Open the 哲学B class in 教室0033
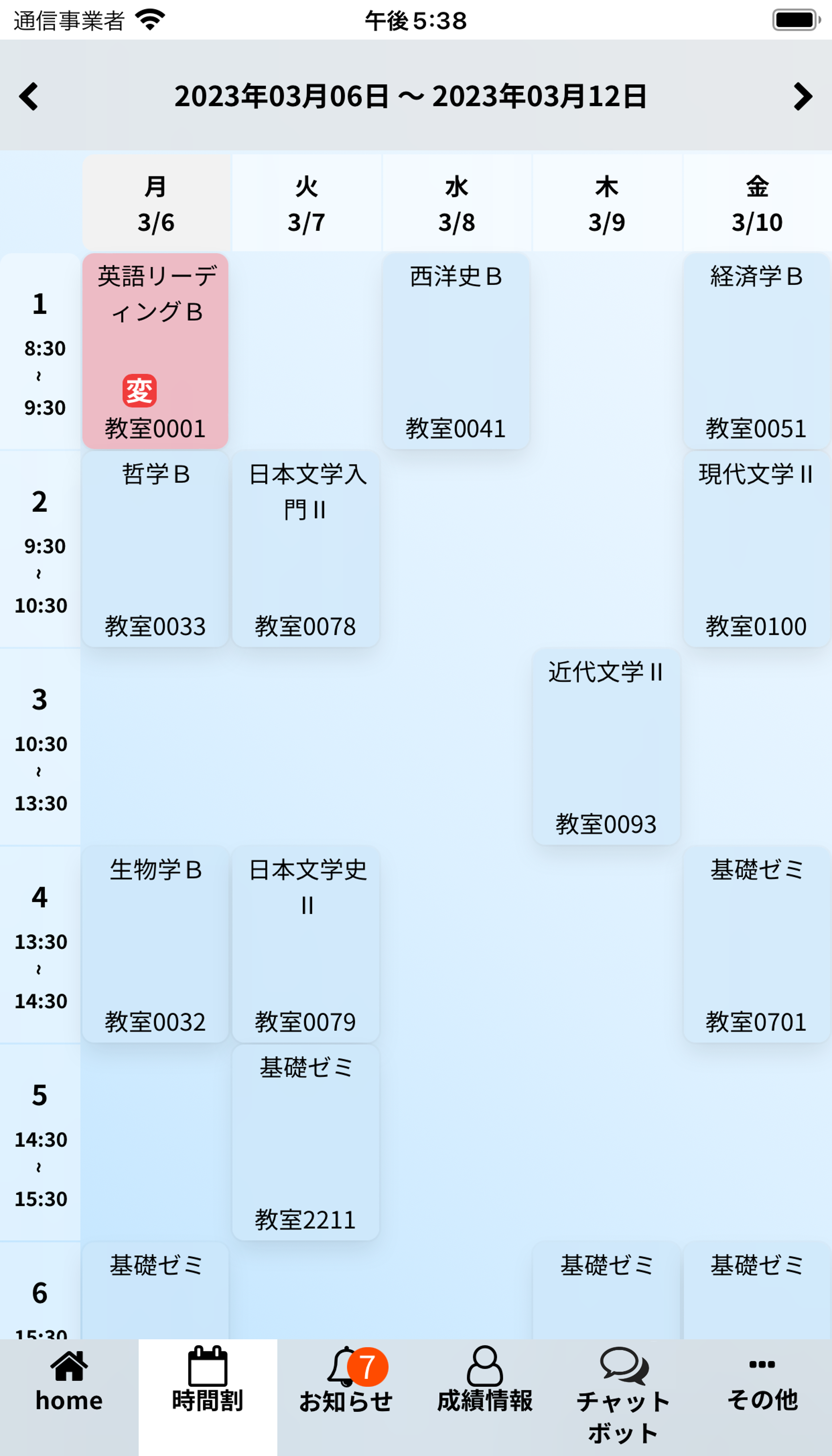The height and width of the screenshot is (1456, 832). click(x=155, y=548)
